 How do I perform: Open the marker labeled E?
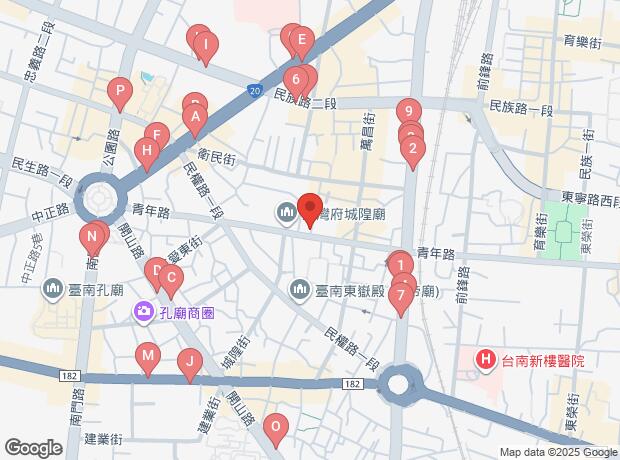[x=302, y=43]
